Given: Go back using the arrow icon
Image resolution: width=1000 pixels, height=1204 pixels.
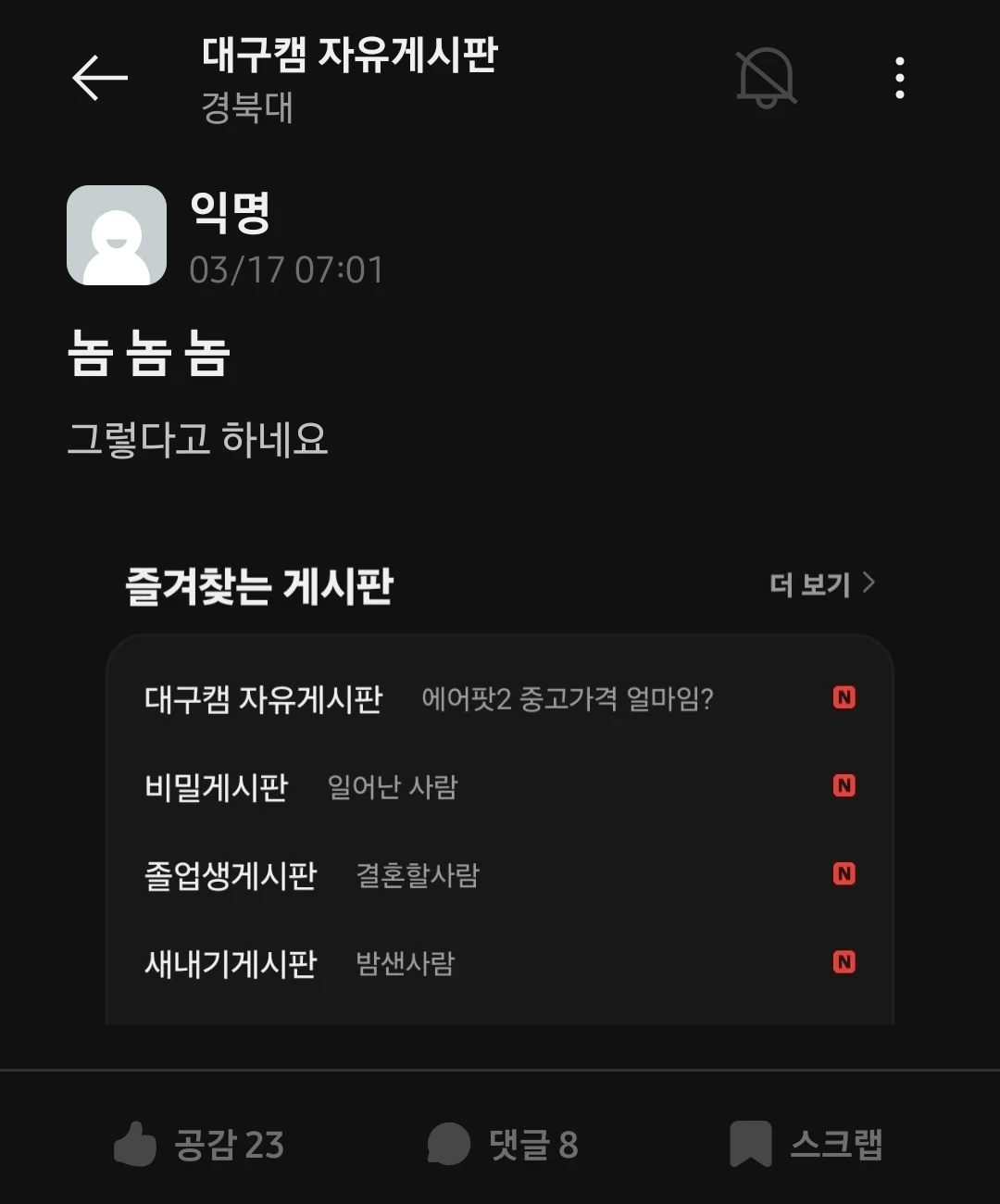Looking at the screenshot, I should [100, 78].
